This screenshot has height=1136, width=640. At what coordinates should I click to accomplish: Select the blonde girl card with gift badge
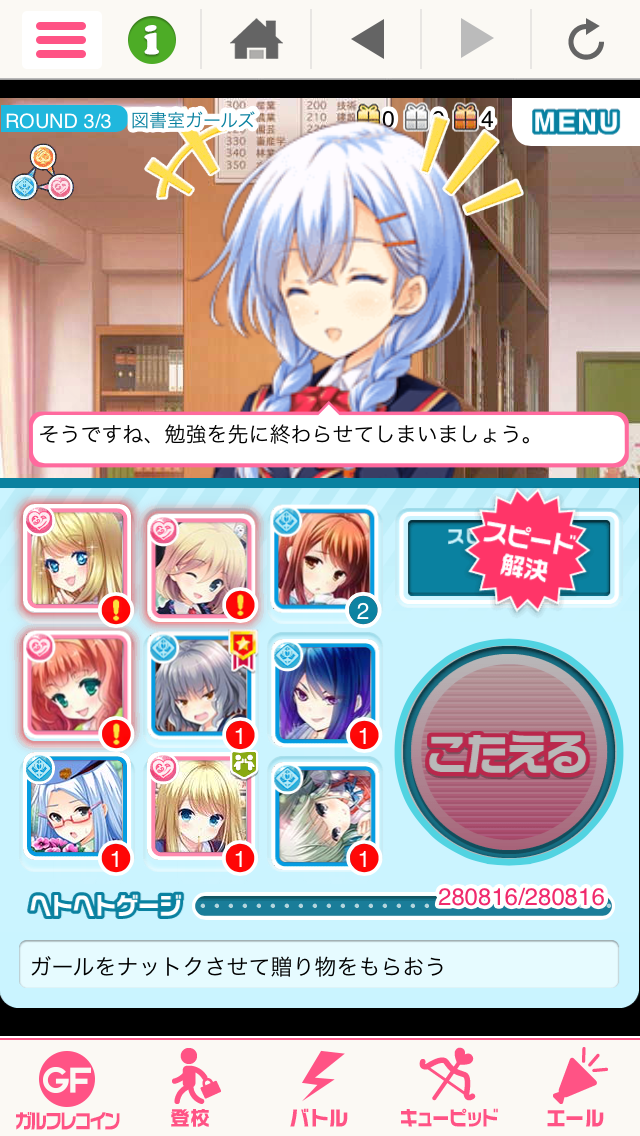pos(200,810)
